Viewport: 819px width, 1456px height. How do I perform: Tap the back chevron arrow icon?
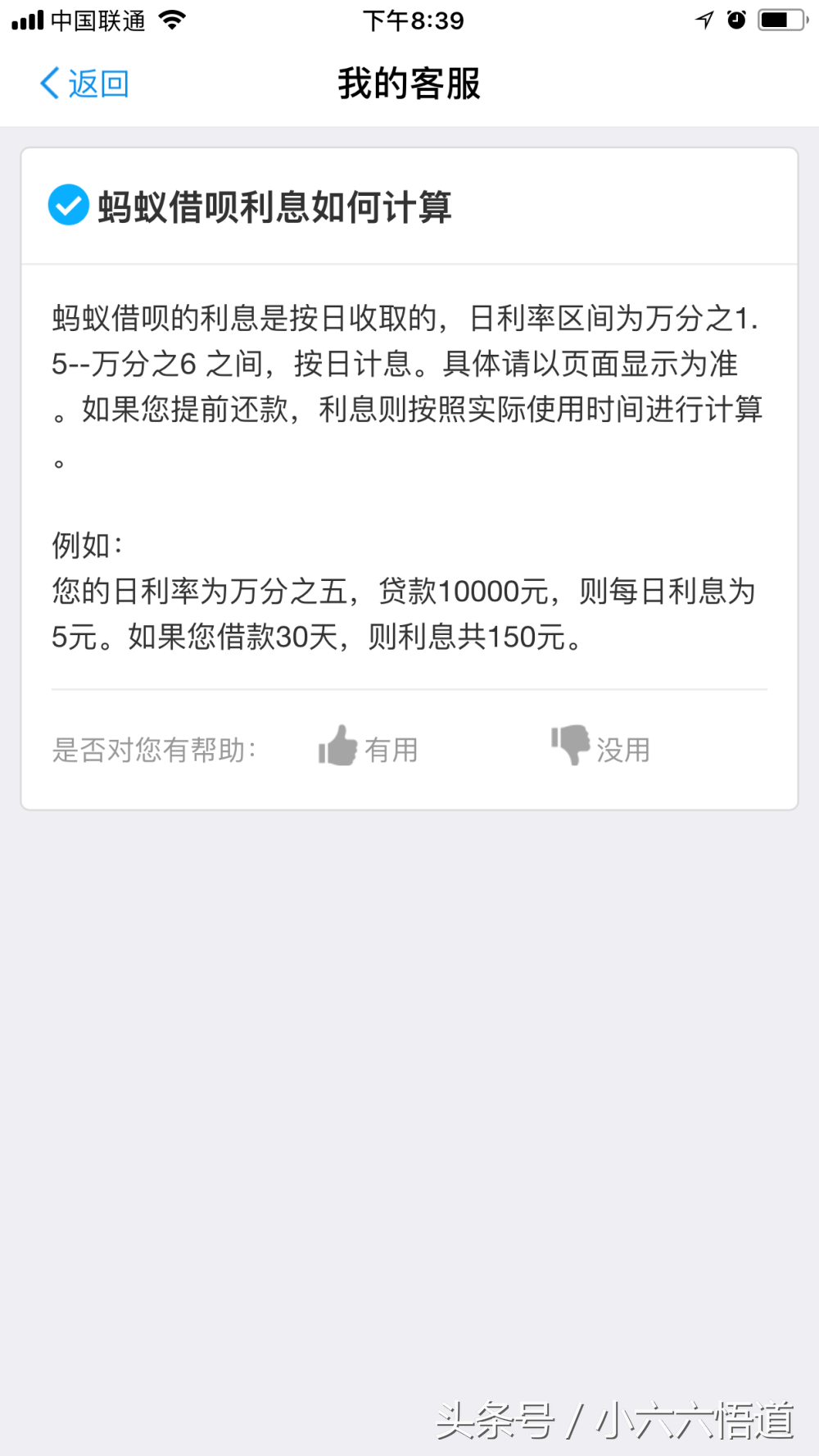tap(48, 82)
